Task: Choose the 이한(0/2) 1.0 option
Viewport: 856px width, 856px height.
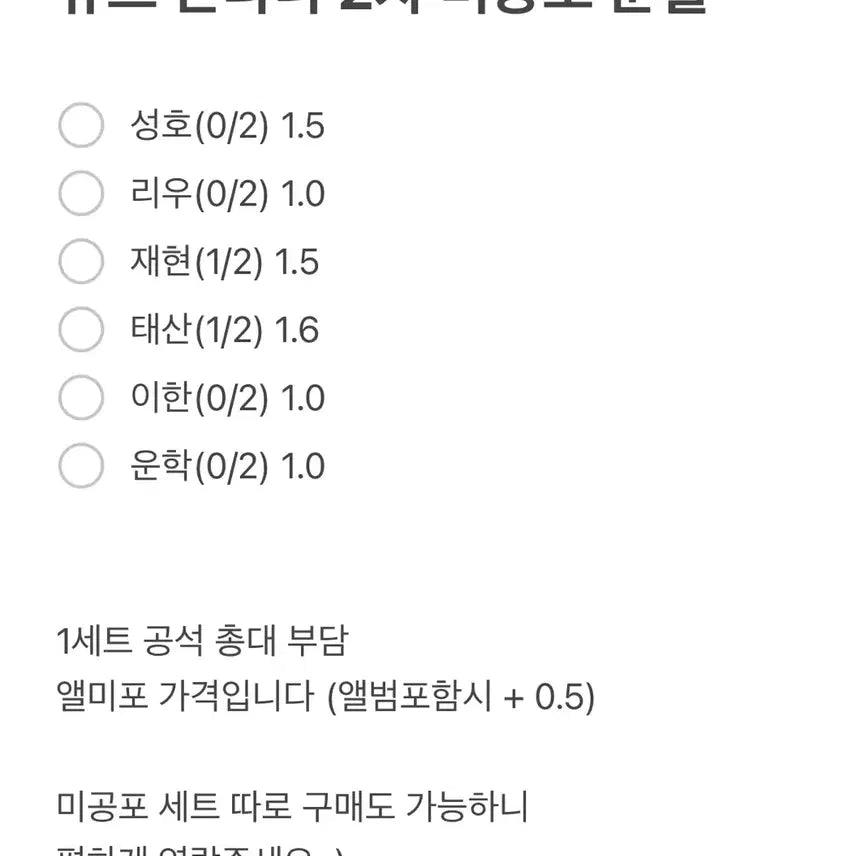Action: point(81,398)
